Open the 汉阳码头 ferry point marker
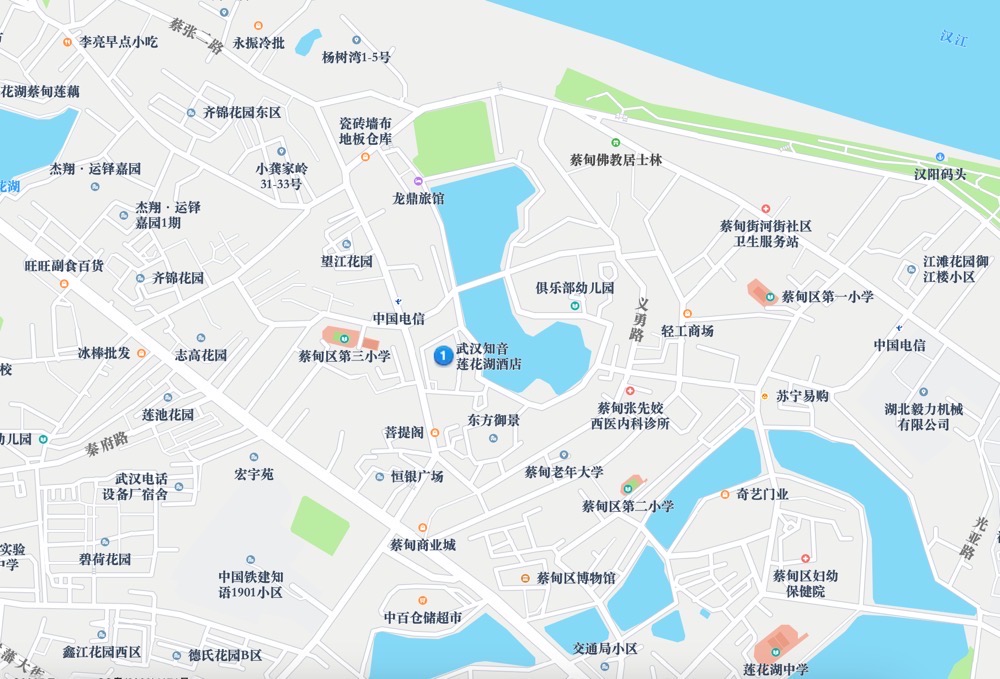The image size is (1000, 679). point(940,157)
